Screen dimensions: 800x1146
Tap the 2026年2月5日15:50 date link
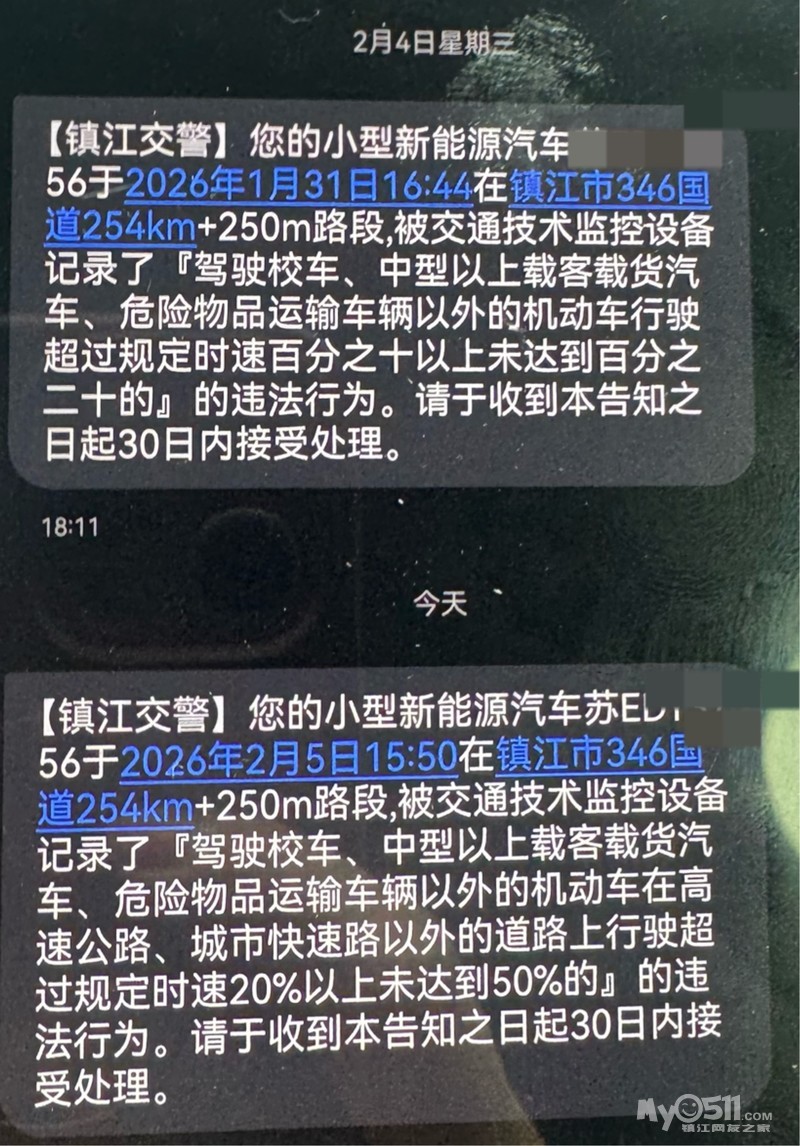tap(289, 758)
